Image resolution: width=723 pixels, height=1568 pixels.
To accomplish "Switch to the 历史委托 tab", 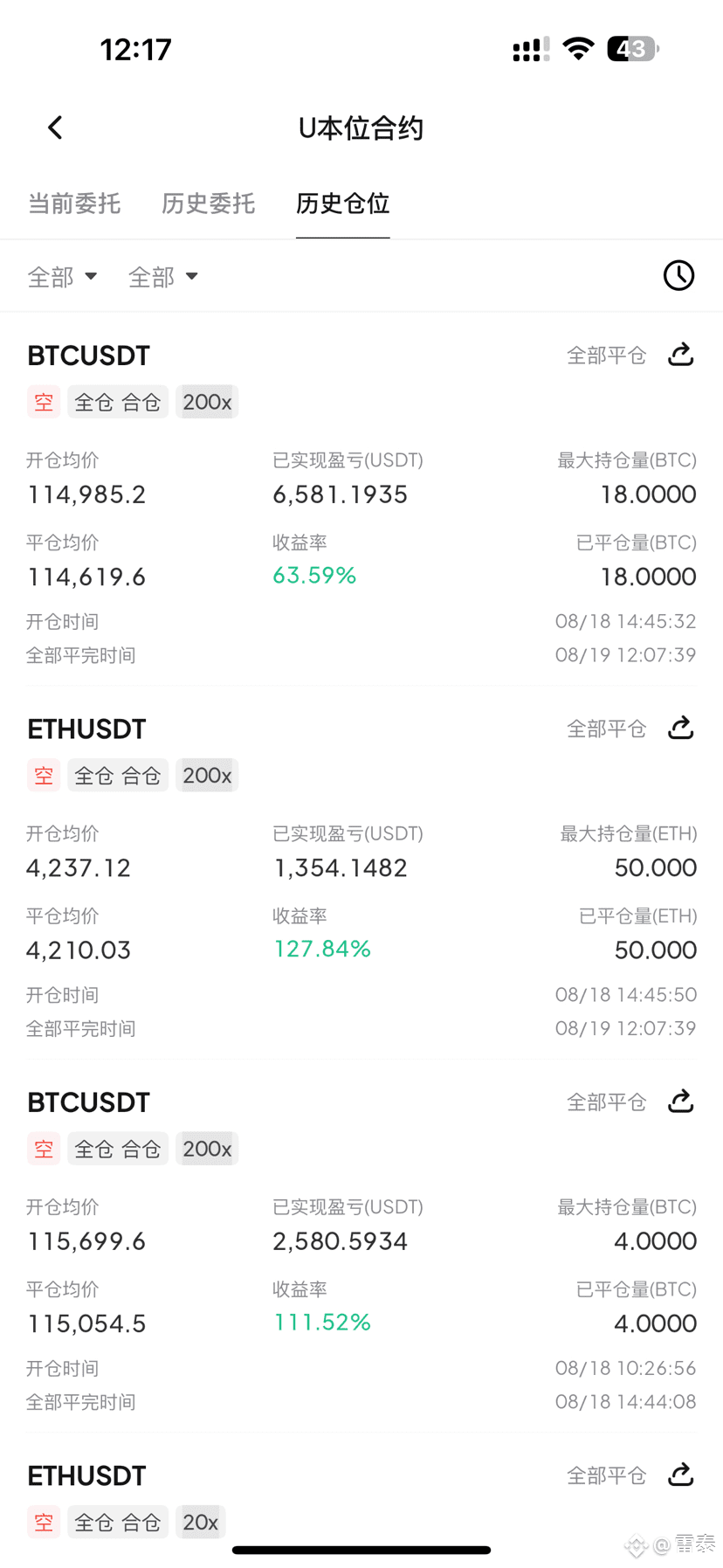I will (x=208, y=204).
